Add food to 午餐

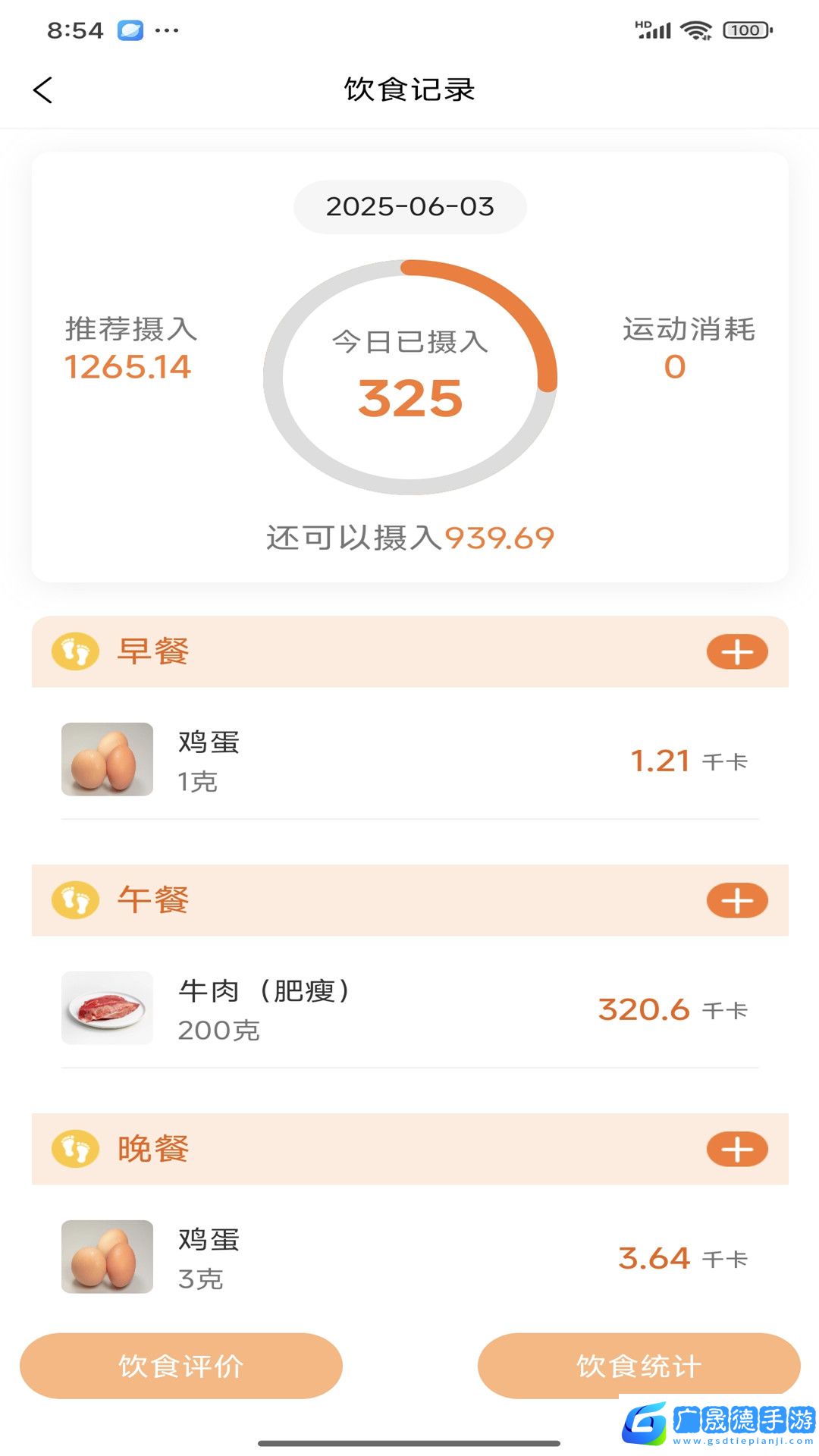click(x=736, y=901)
